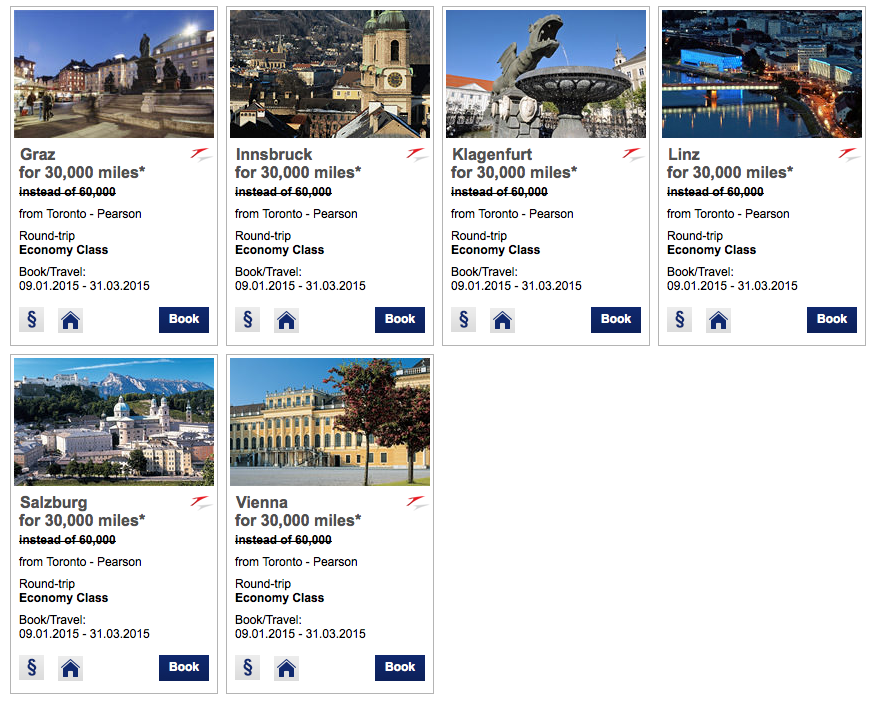View terms section icon for Innsbruck
872x705 pixels.
point(247,320)
